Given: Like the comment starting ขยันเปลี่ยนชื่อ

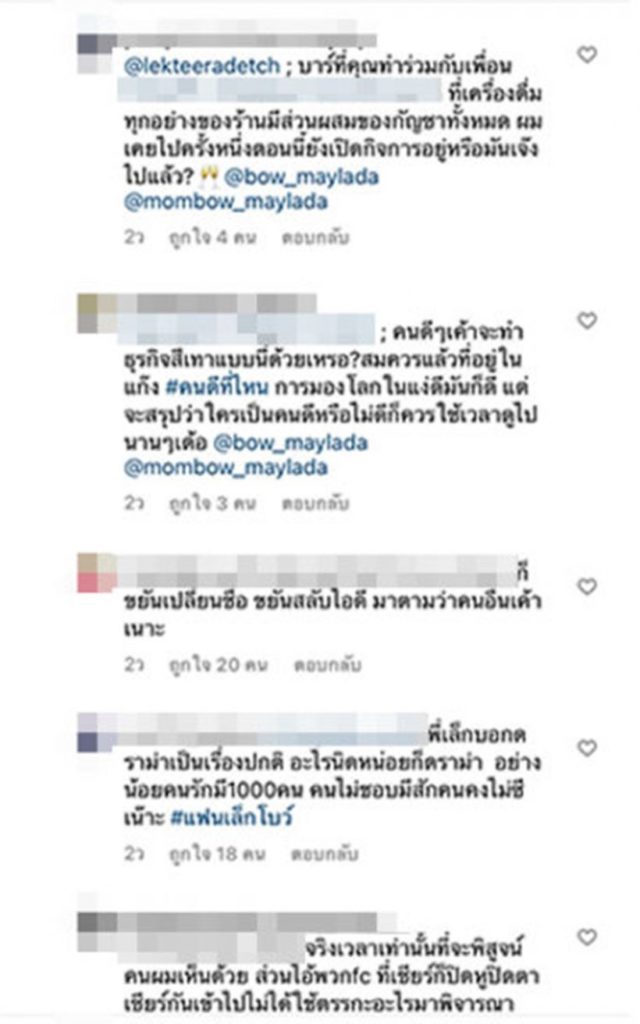Looking at the screenshot, I should click(587, 586).
